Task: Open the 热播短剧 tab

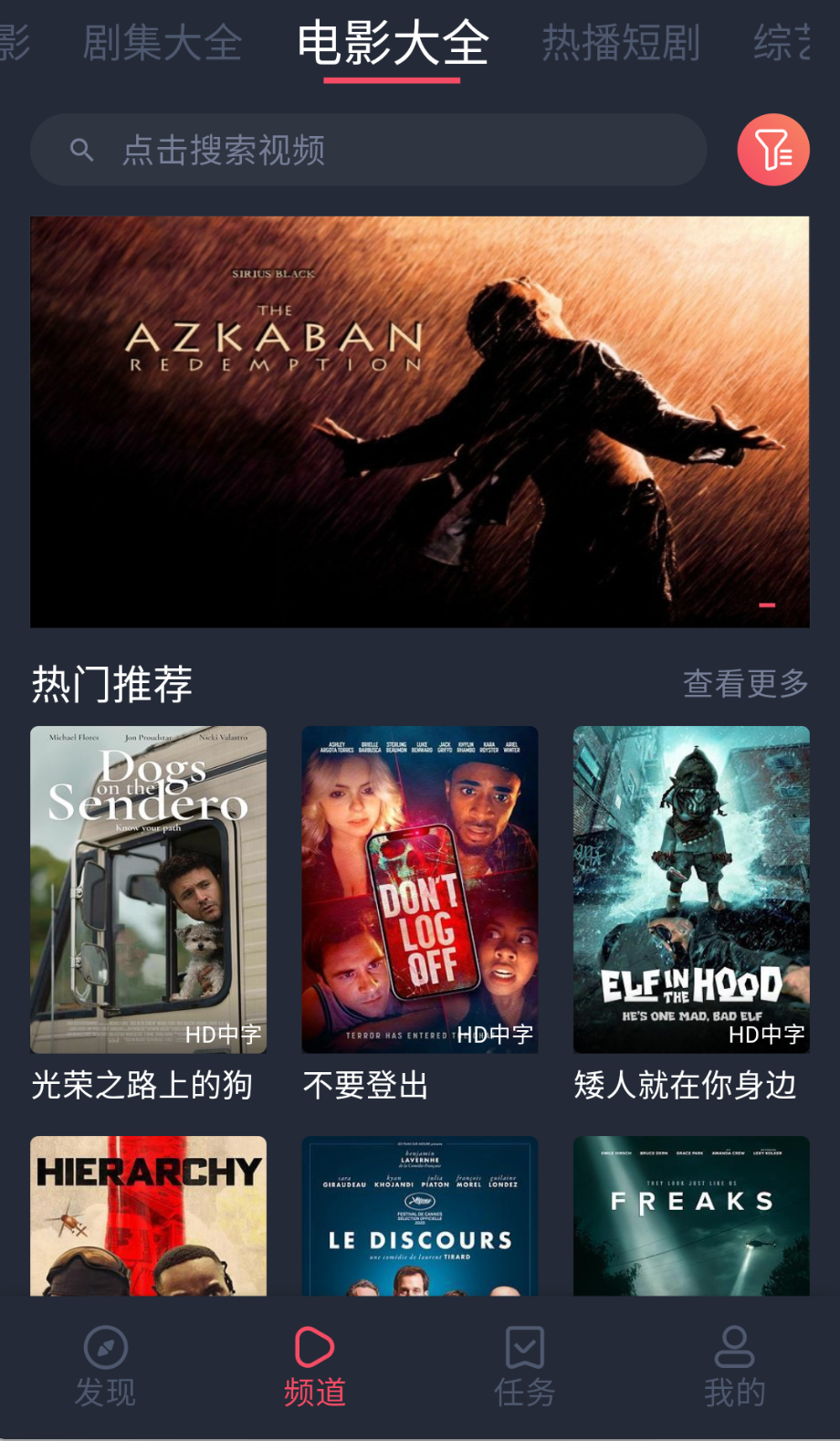Action: coord(621,42)
